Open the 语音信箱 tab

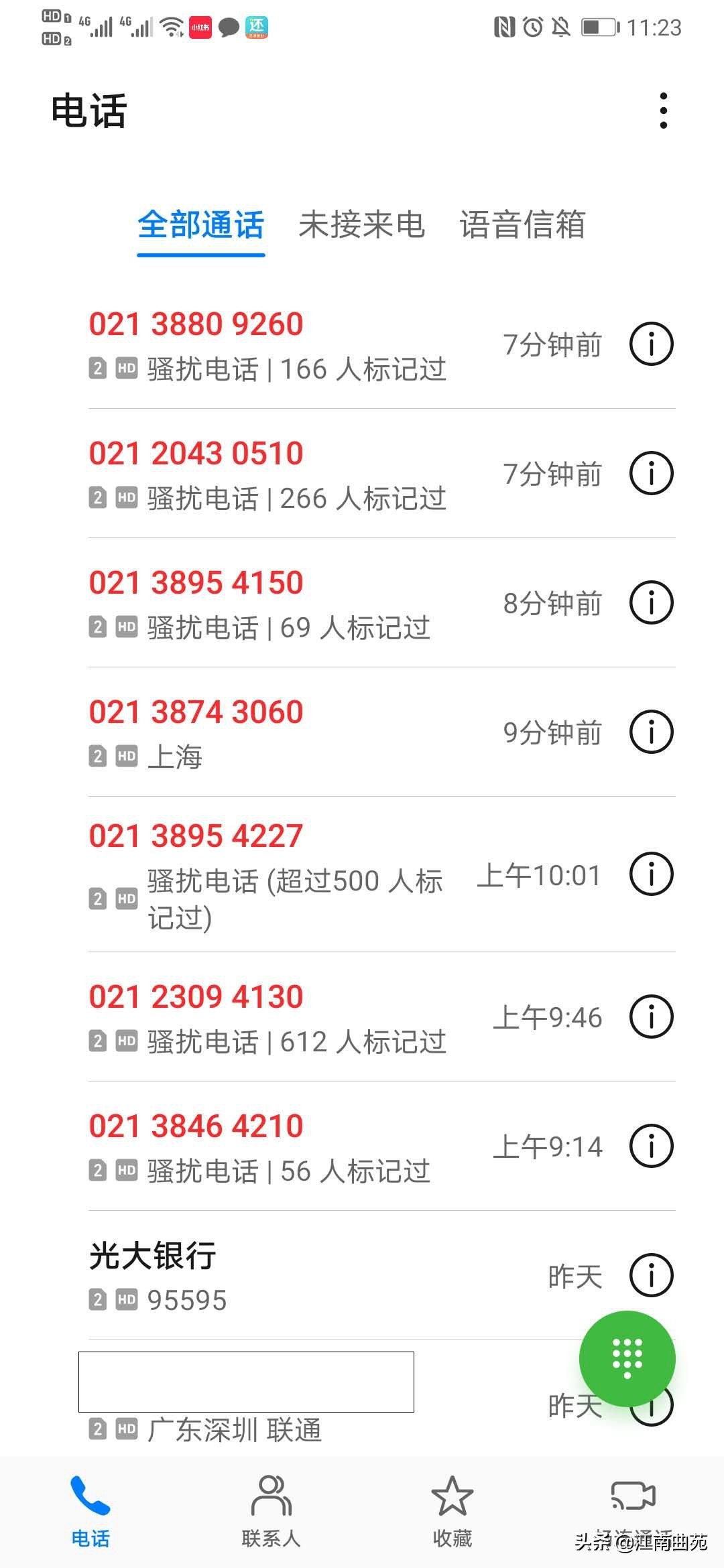[522, 226]
